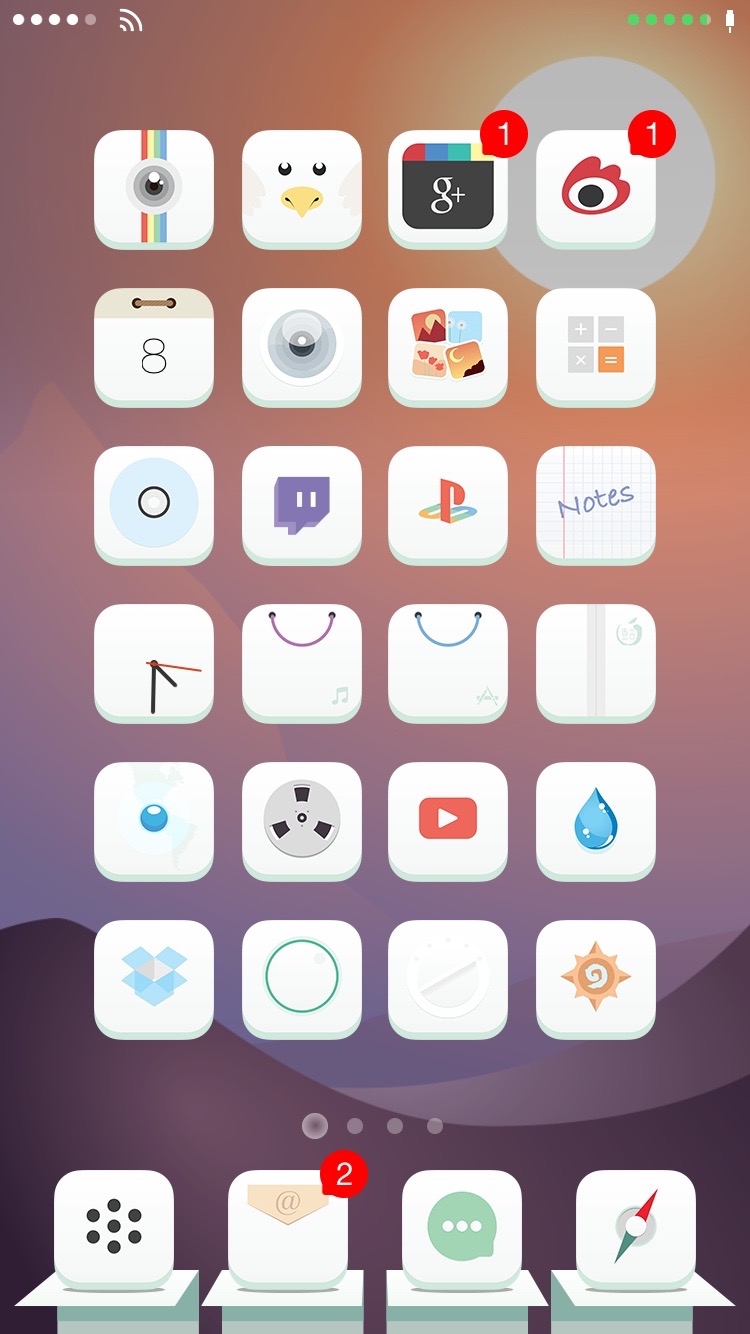Launch the Camera app
Image resolution: width=750 pixels, height=1334 pixels.
coord(301,346)
